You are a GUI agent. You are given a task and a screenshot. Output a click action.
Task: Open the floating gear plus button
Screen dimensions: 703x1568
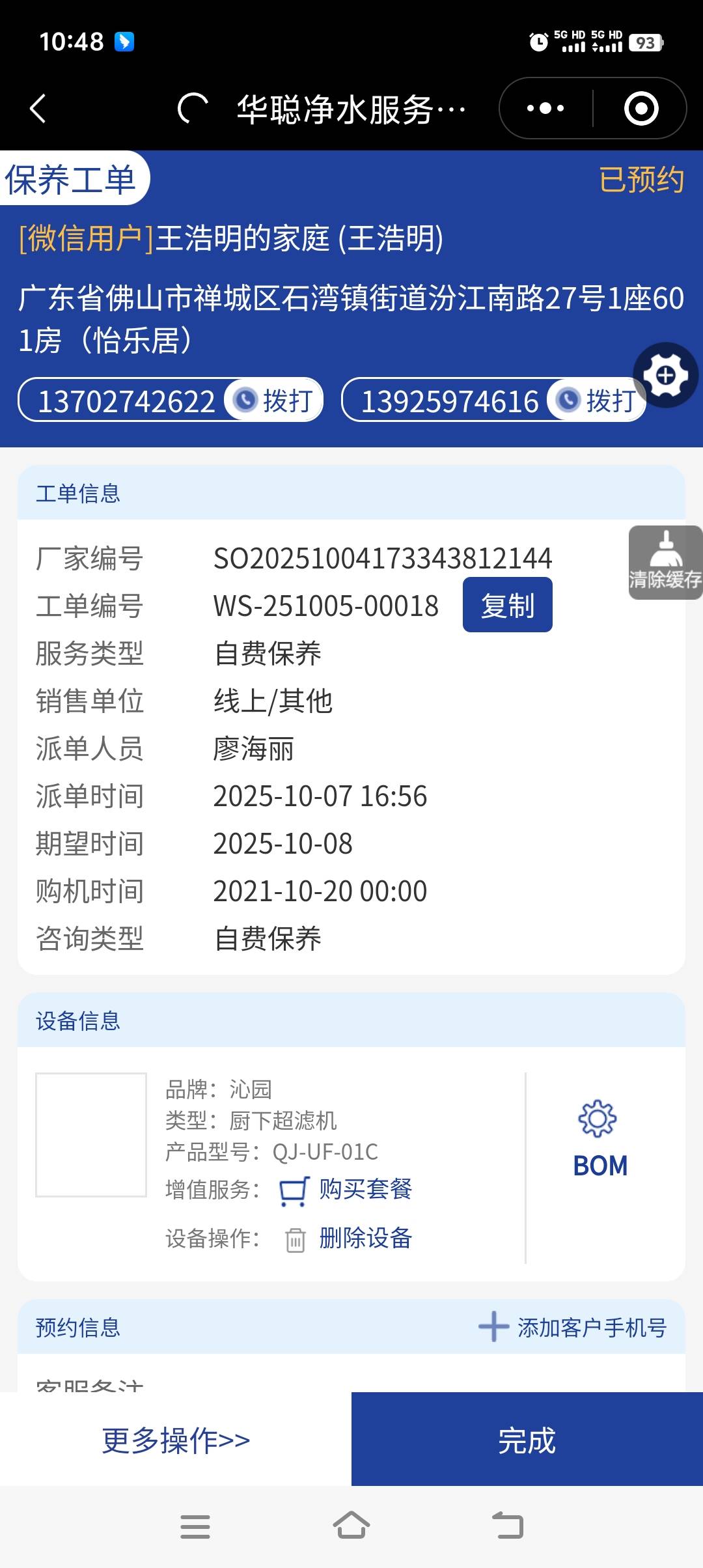point(665,375)
